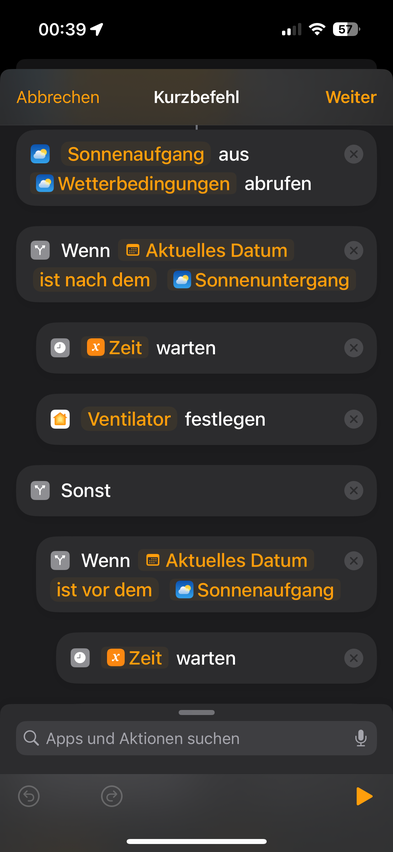The height and width of the screenshot is (852, 393).
Task: Open the Ventilator parameter
Action: click(129, 419)
